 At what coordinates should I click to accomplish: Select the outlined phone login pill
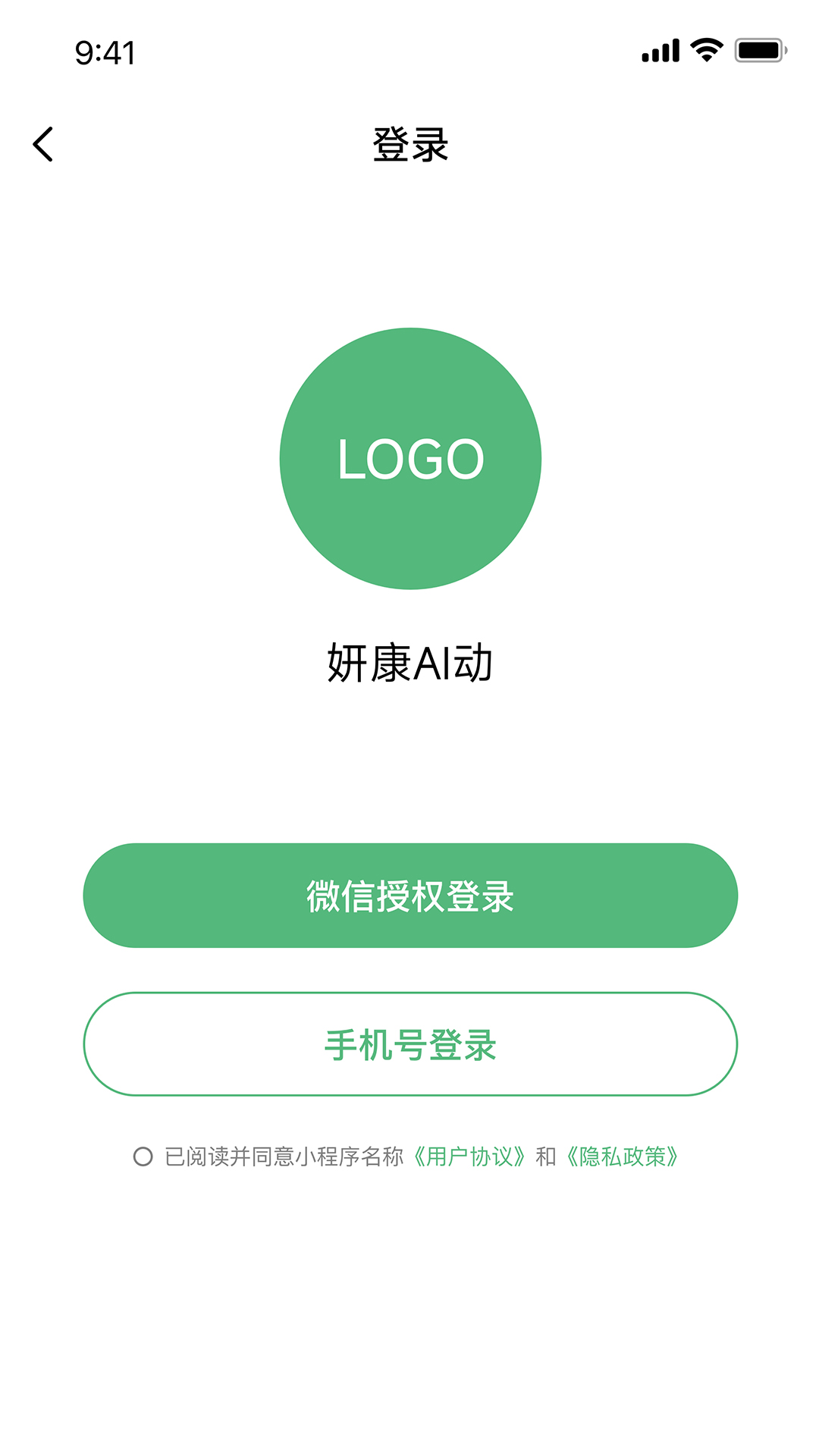tap(409, 1045)
